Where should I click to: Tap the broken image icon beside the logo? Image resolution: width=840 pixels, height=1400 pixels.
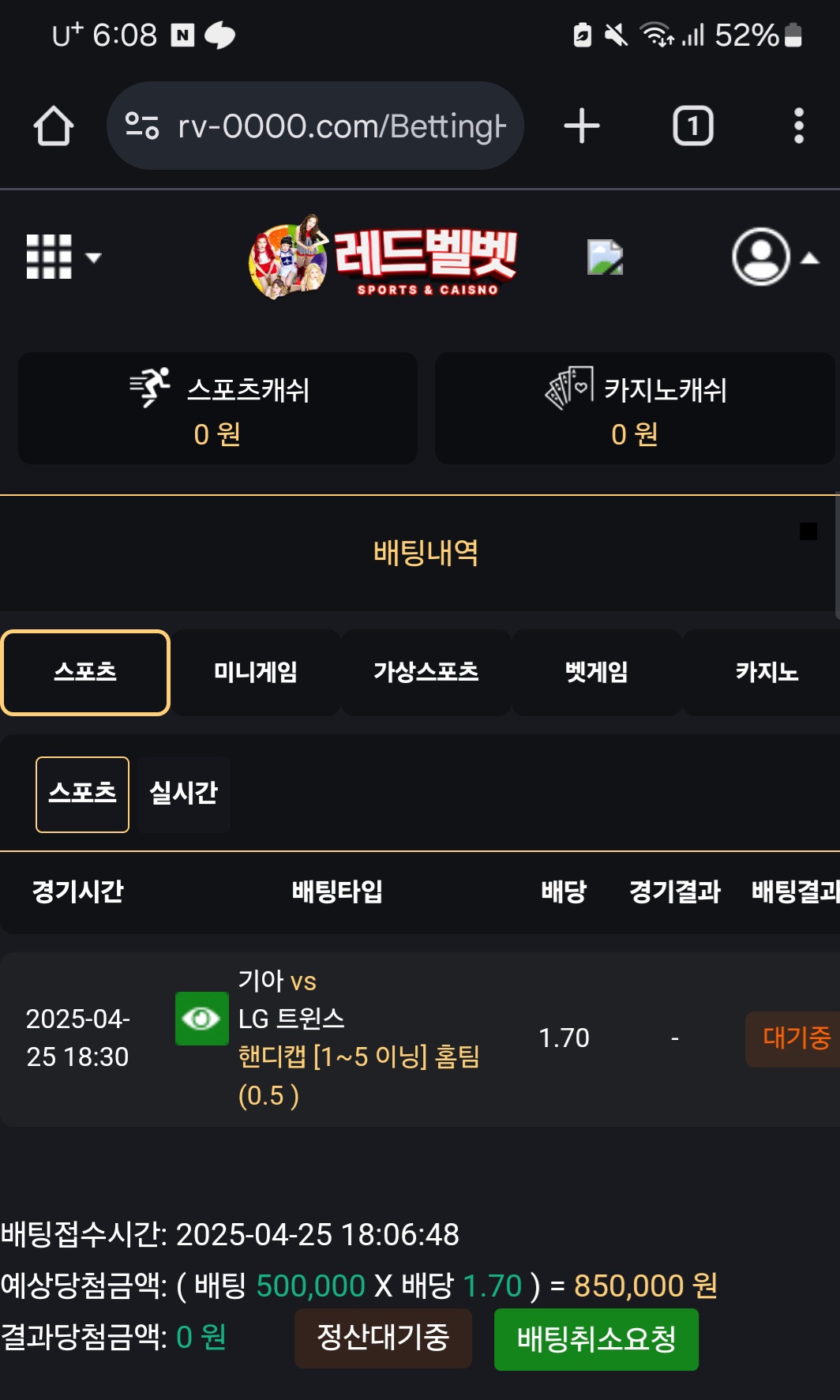click(606, 257)
